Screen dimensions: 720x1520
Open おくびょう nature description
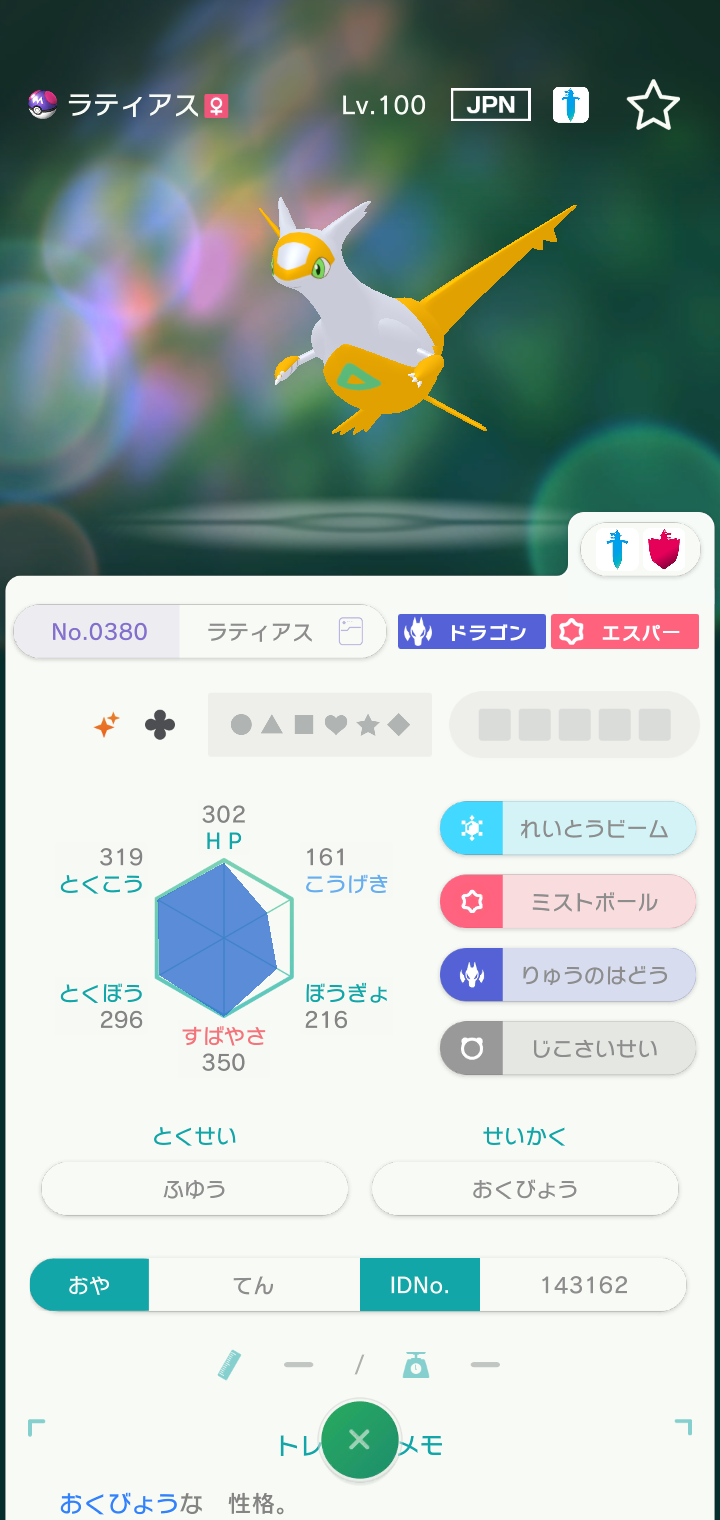click(525, 1189)
